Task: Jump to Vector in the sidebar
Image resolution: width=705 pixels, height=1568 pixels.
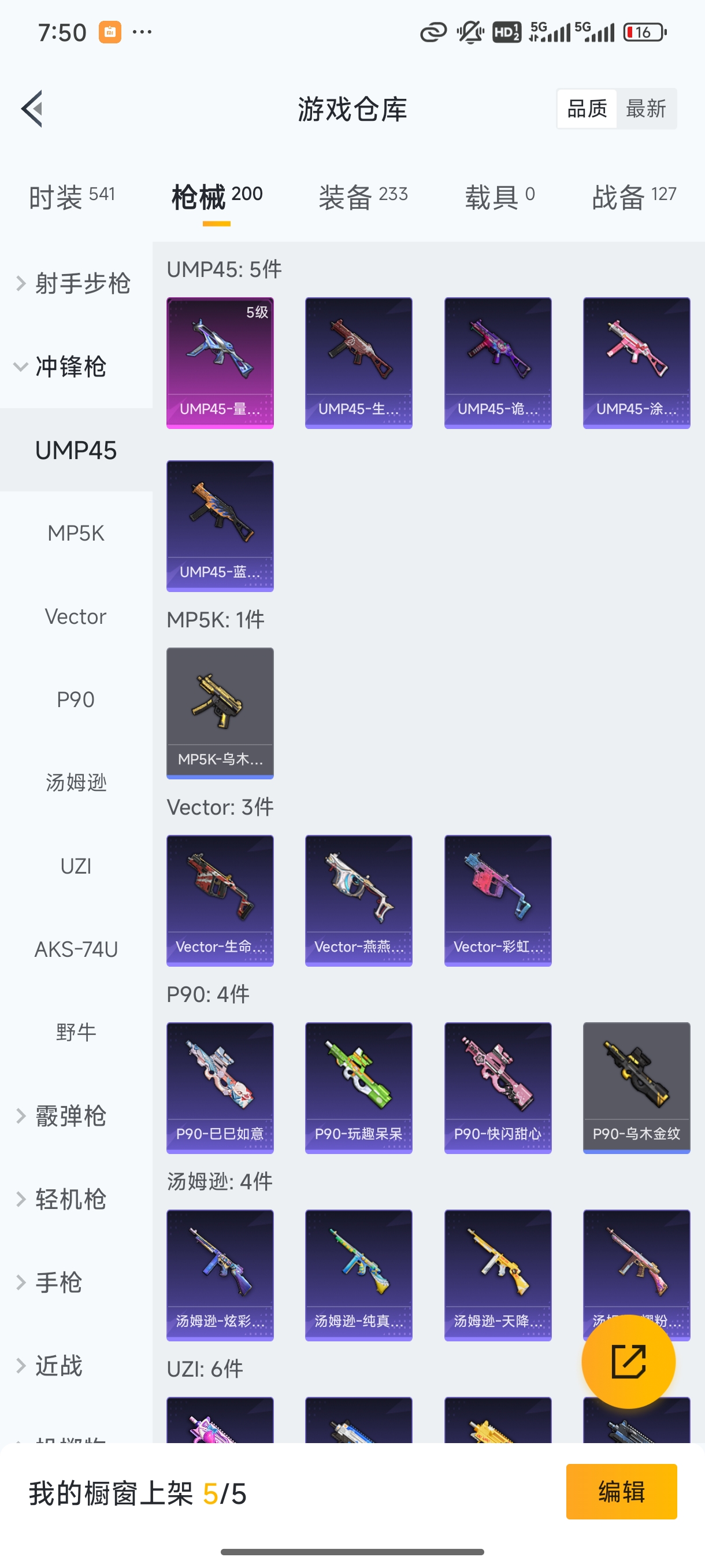Action: (76, 616)
